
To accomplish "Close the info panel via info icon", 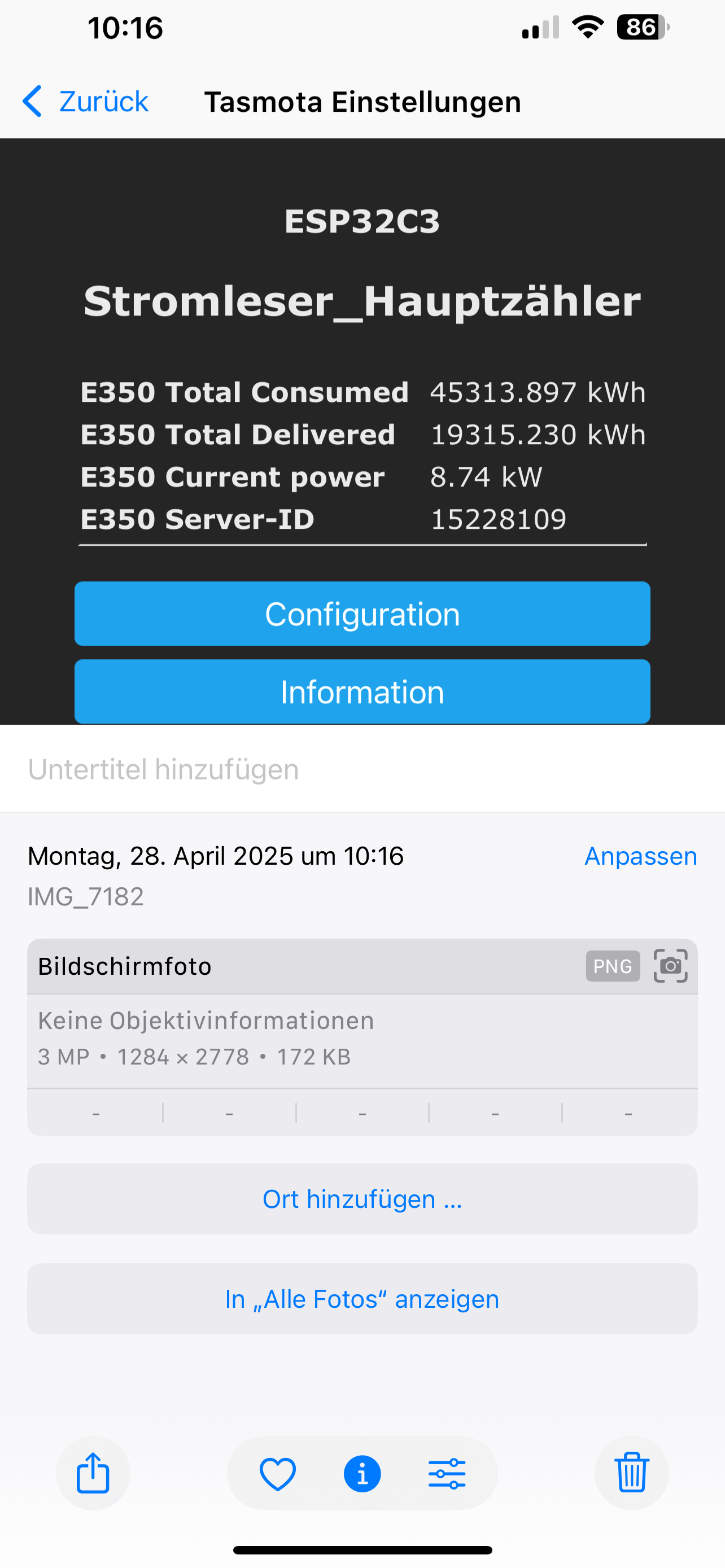I will point(362,1474).
